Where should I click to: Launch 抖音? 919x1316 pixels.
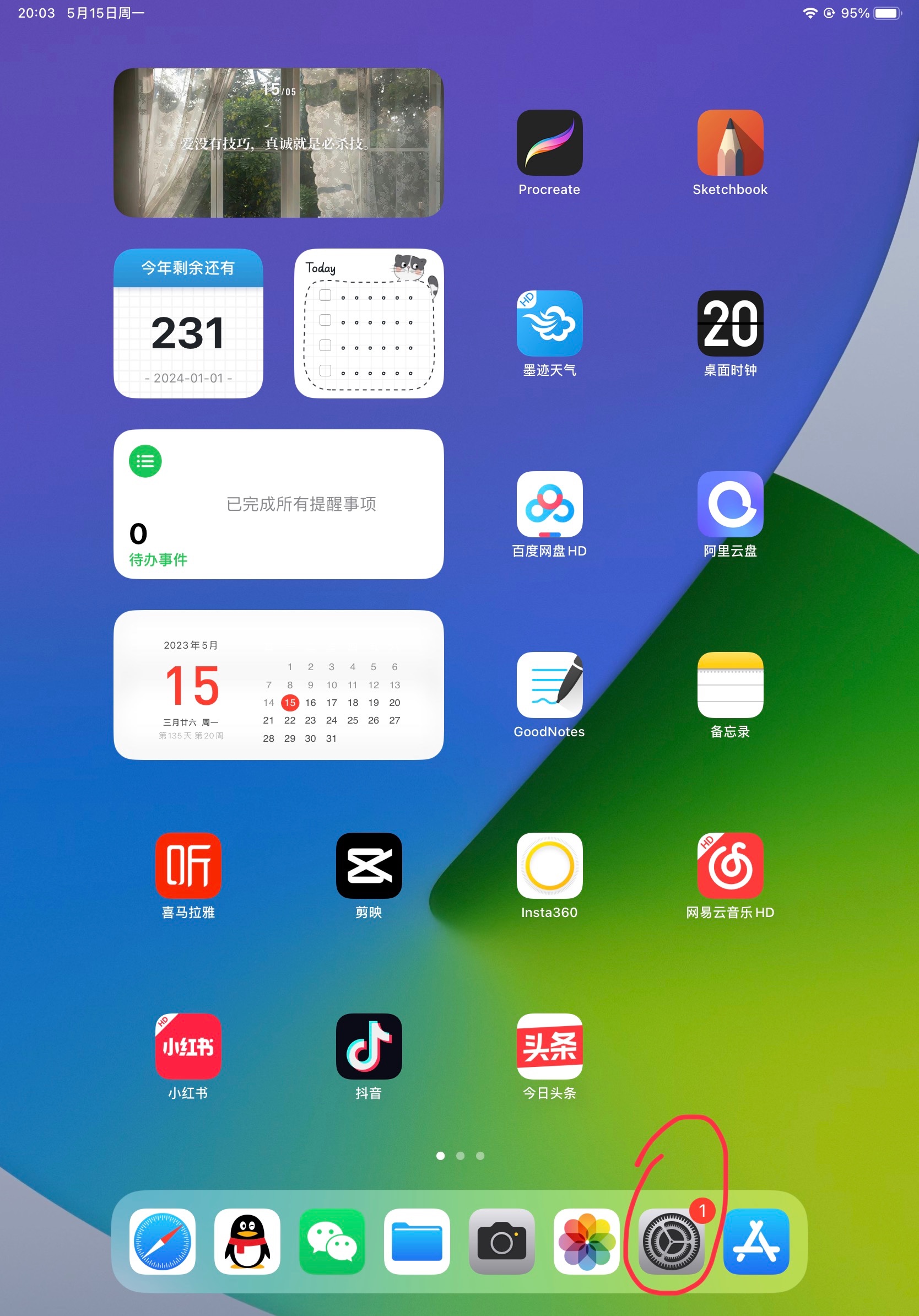click(369, 1045)
